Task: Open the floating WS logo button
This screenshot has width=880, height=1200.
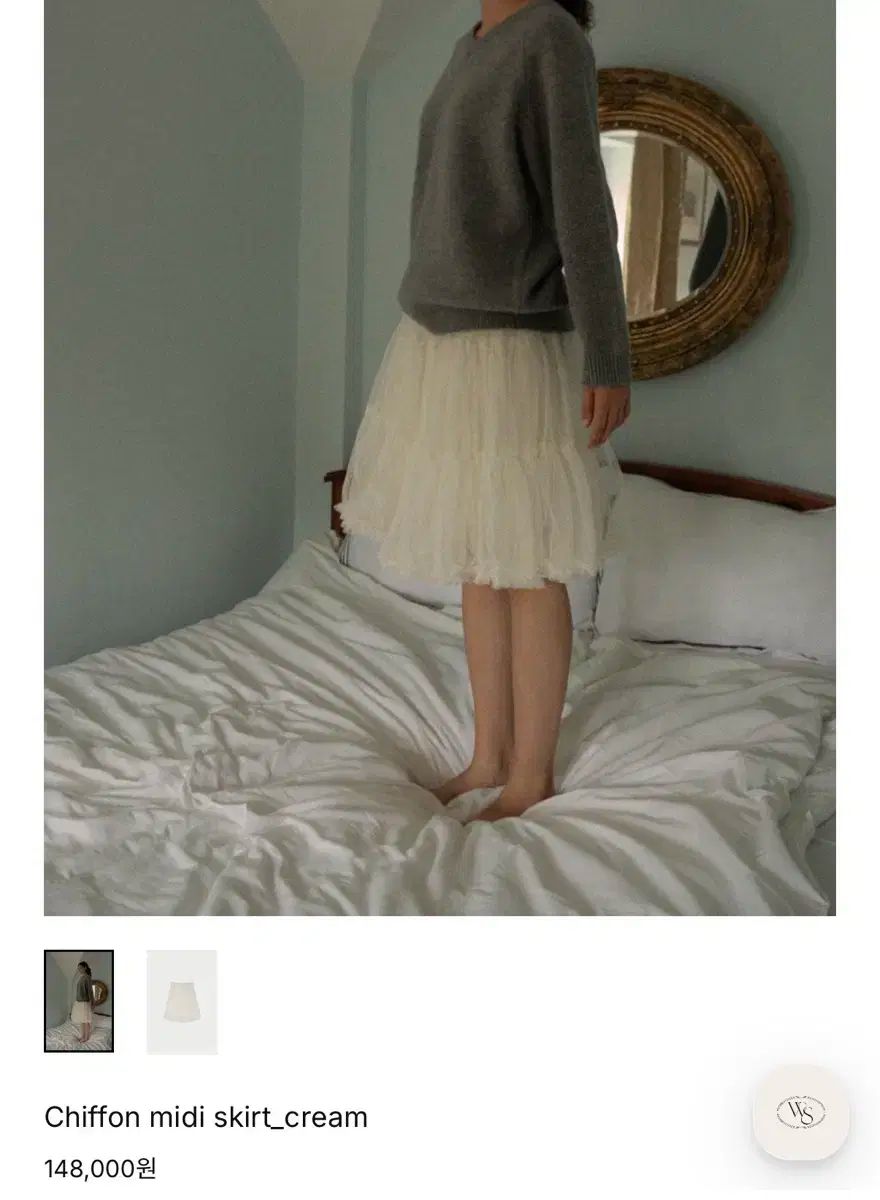Action: coord(801,1112)
